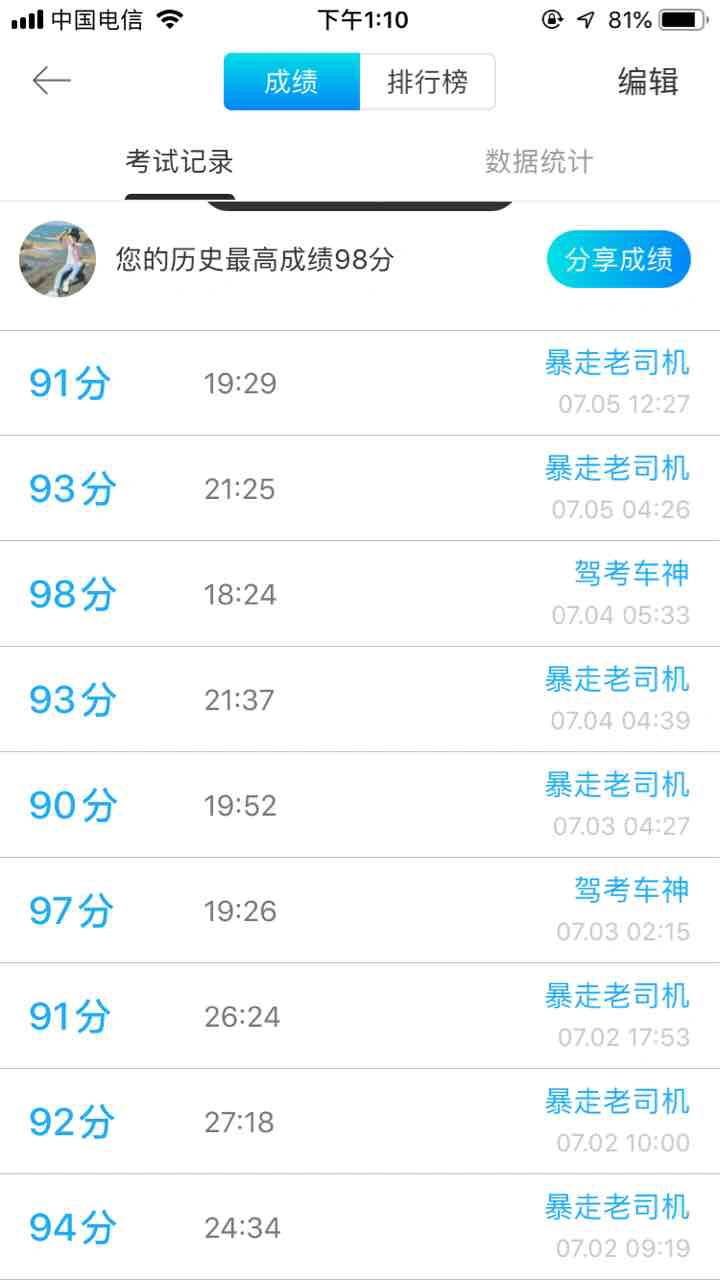Screen dimensions: 720x1280
Task: Open the 91分 record from 07.05 12:27
Action: coord(360,383)
